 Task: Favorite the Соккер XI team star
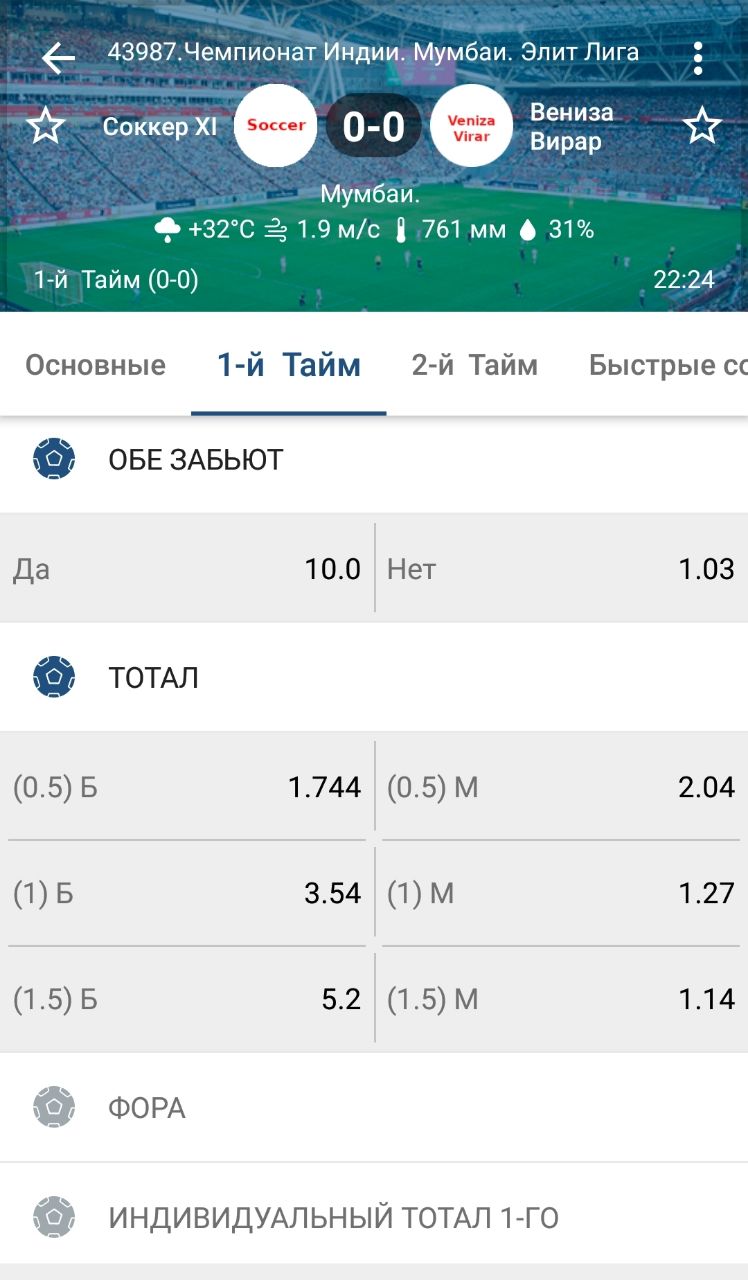click(x=46, y=127)
